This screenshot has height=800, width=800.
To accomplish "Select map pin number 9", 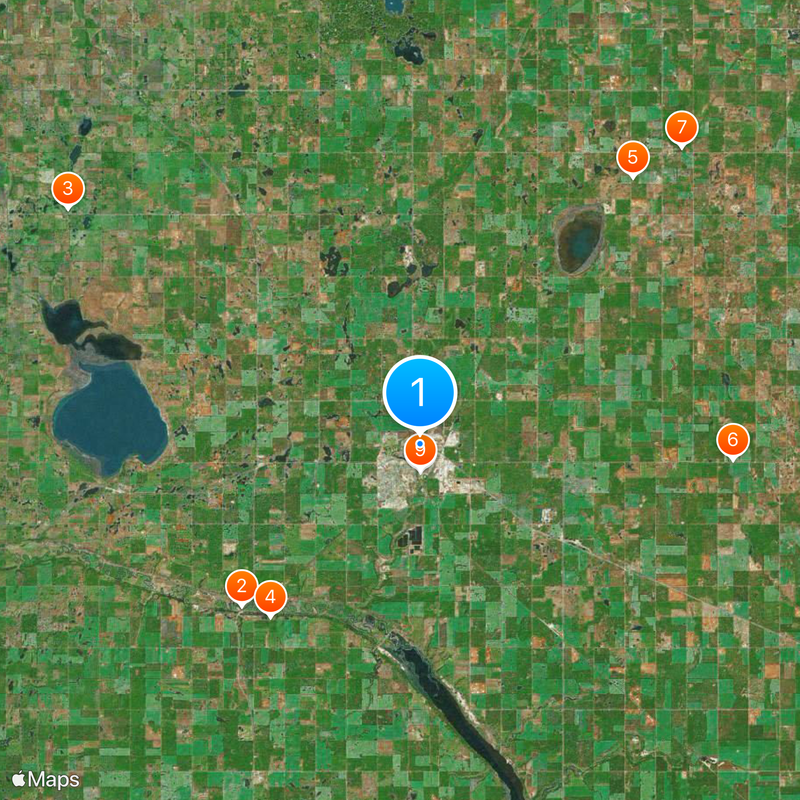I will [x=420, y=453].
